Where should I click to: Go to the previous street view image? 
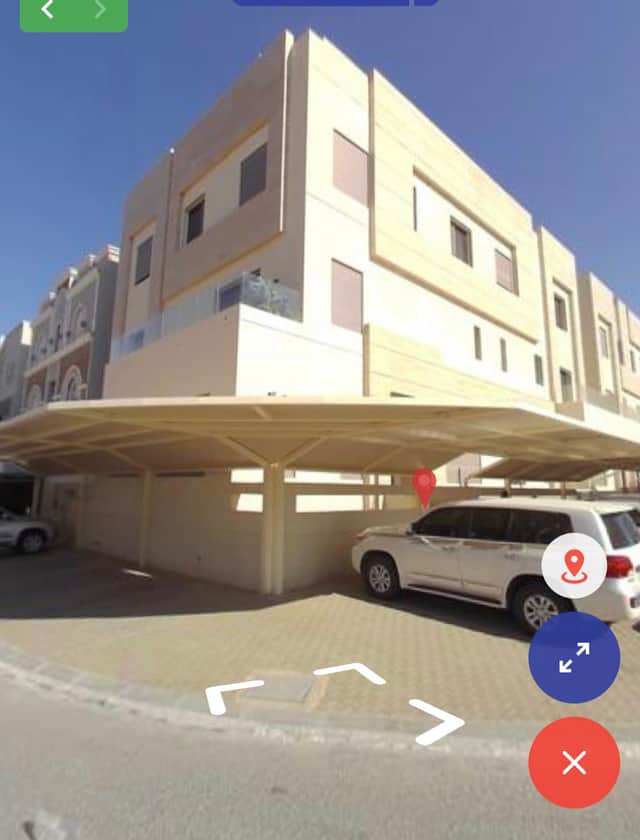point(47,11)
